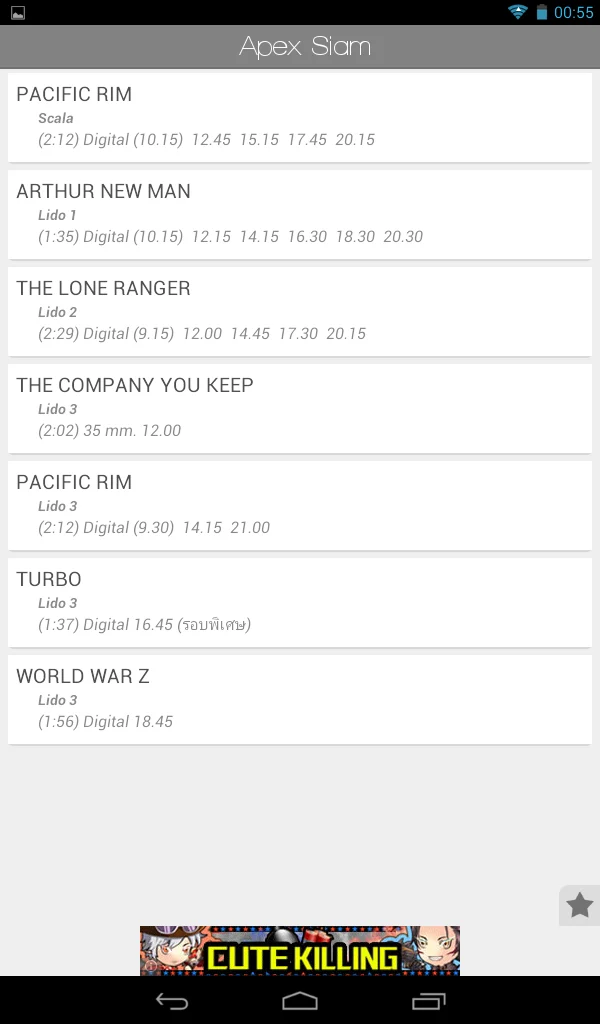Open the Pacific Rim card at Lido 3
Screen dimensions: 600x1024
(300, 505)
